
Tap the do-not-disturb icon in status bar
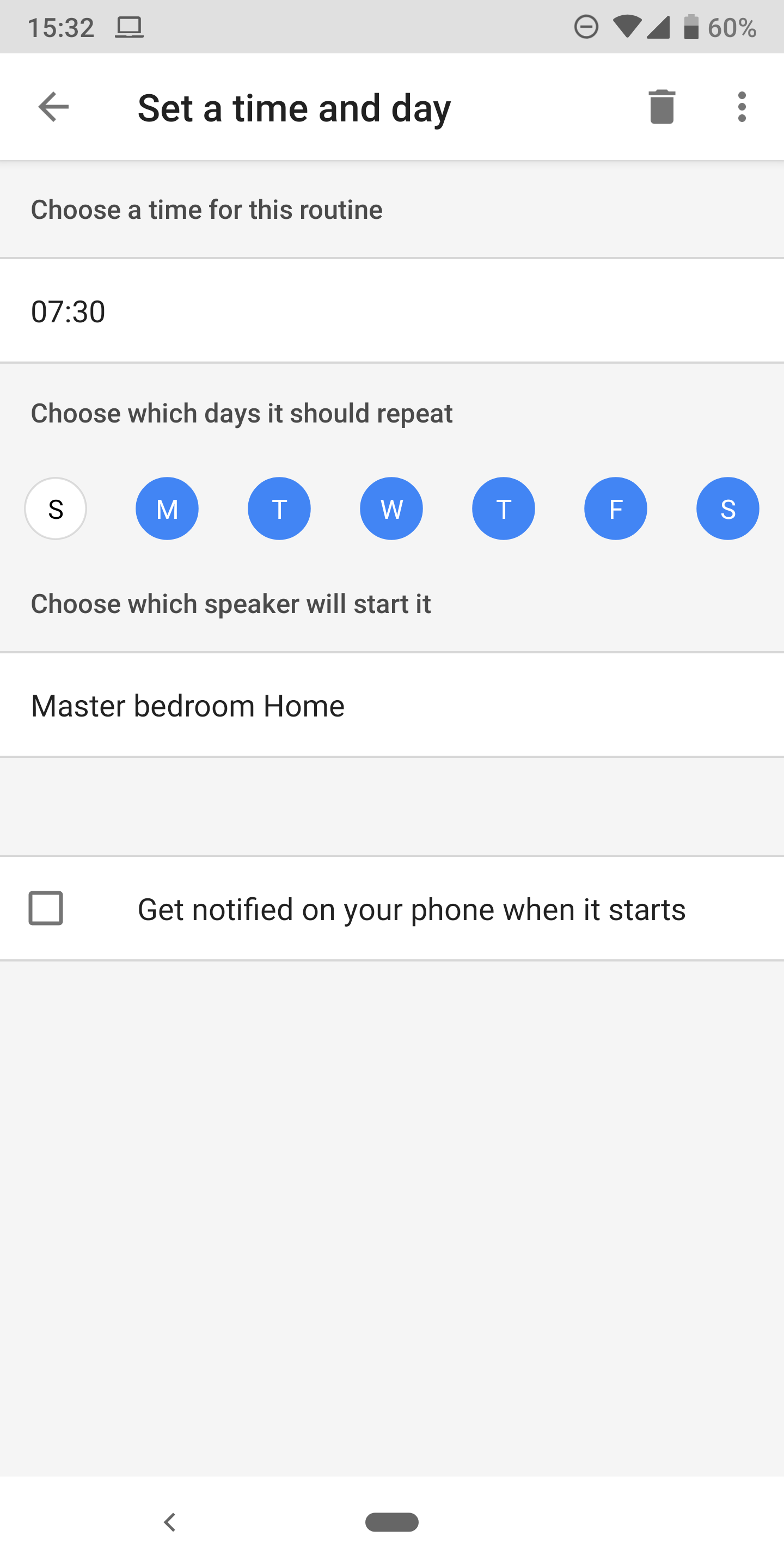pyautogui.click(x=586, y=26)
